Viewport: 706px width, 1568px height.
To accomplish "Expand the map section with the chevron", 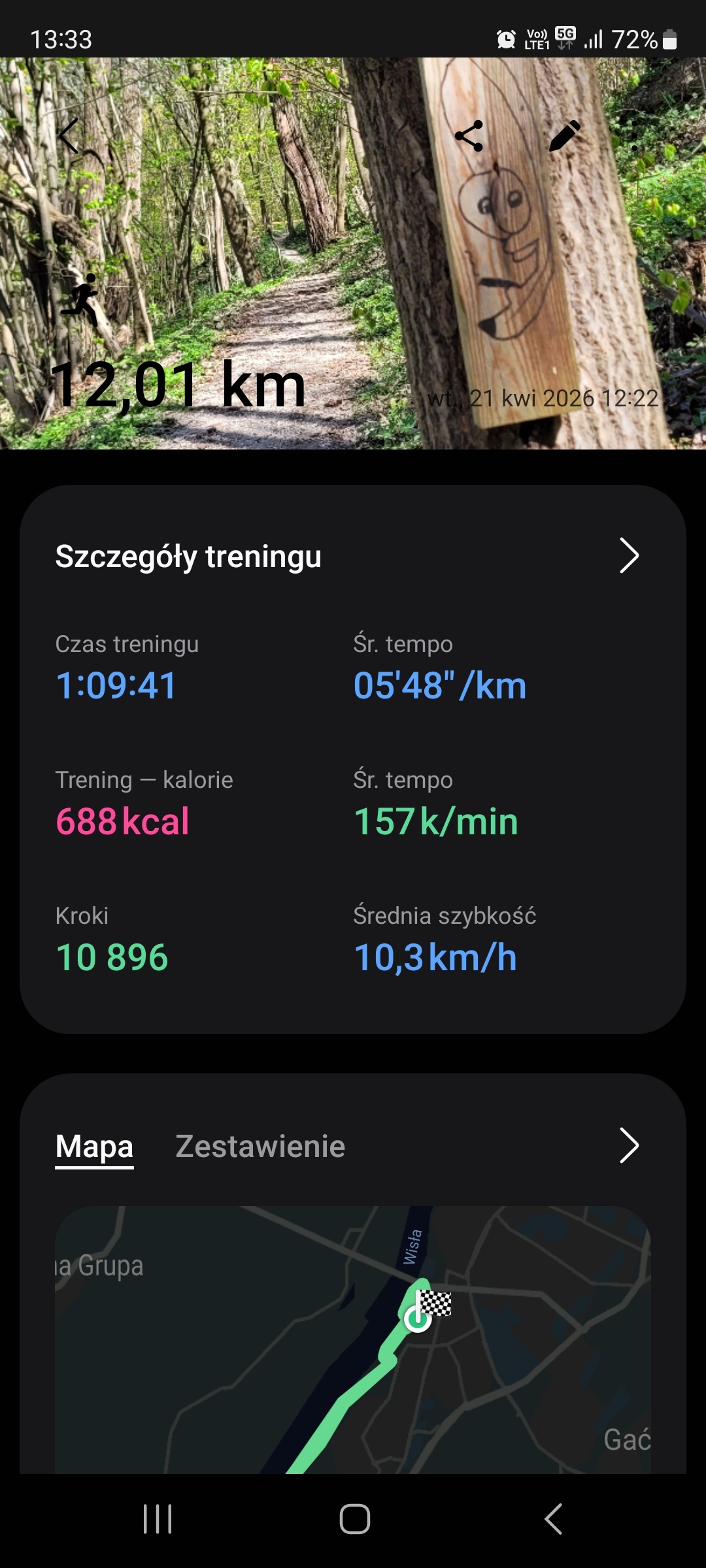I will point(628,1145).
